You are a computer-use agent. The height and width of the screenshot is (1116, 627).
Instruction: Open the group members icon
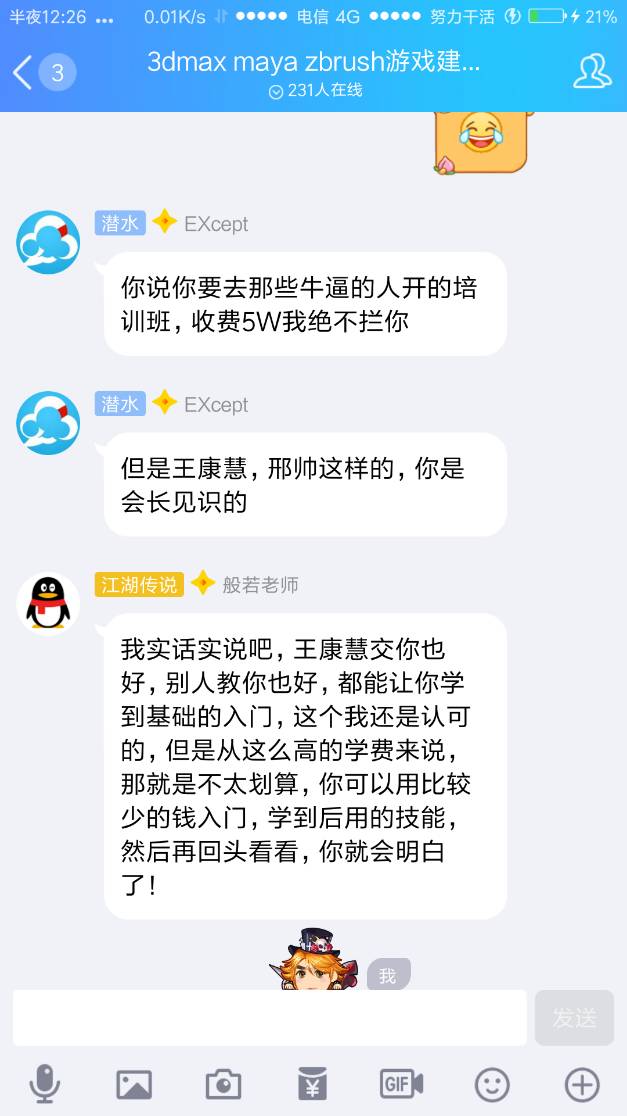click(592, 71)
